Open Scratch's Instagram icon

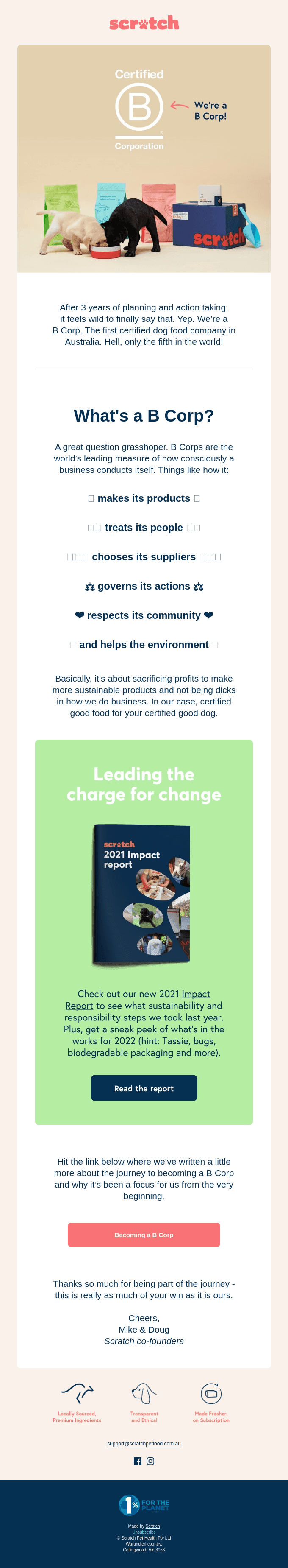(151, 1461)
